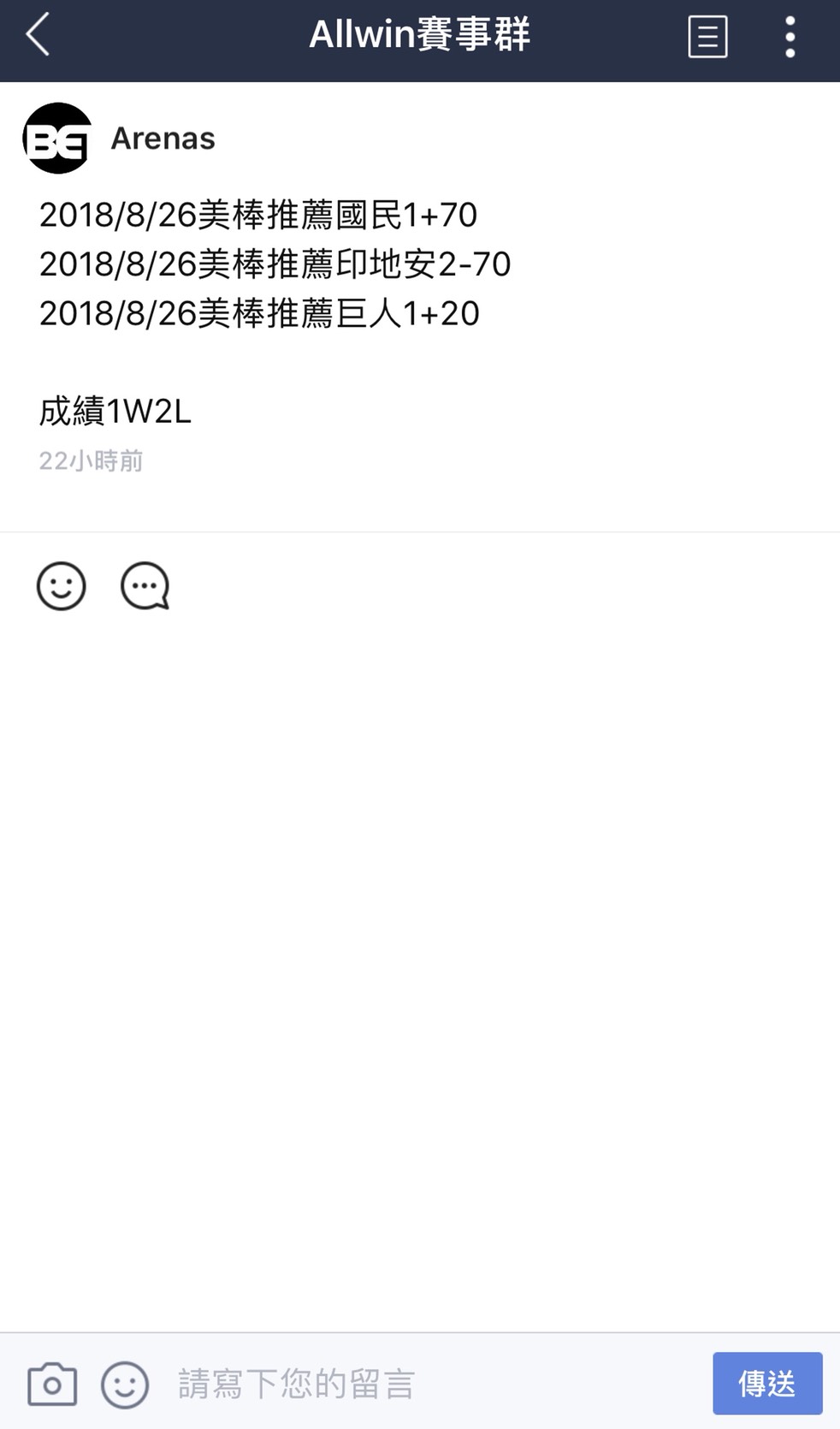Tap the comment bubble under the post
Screen dimensions: 840x1429
[145, 586]
